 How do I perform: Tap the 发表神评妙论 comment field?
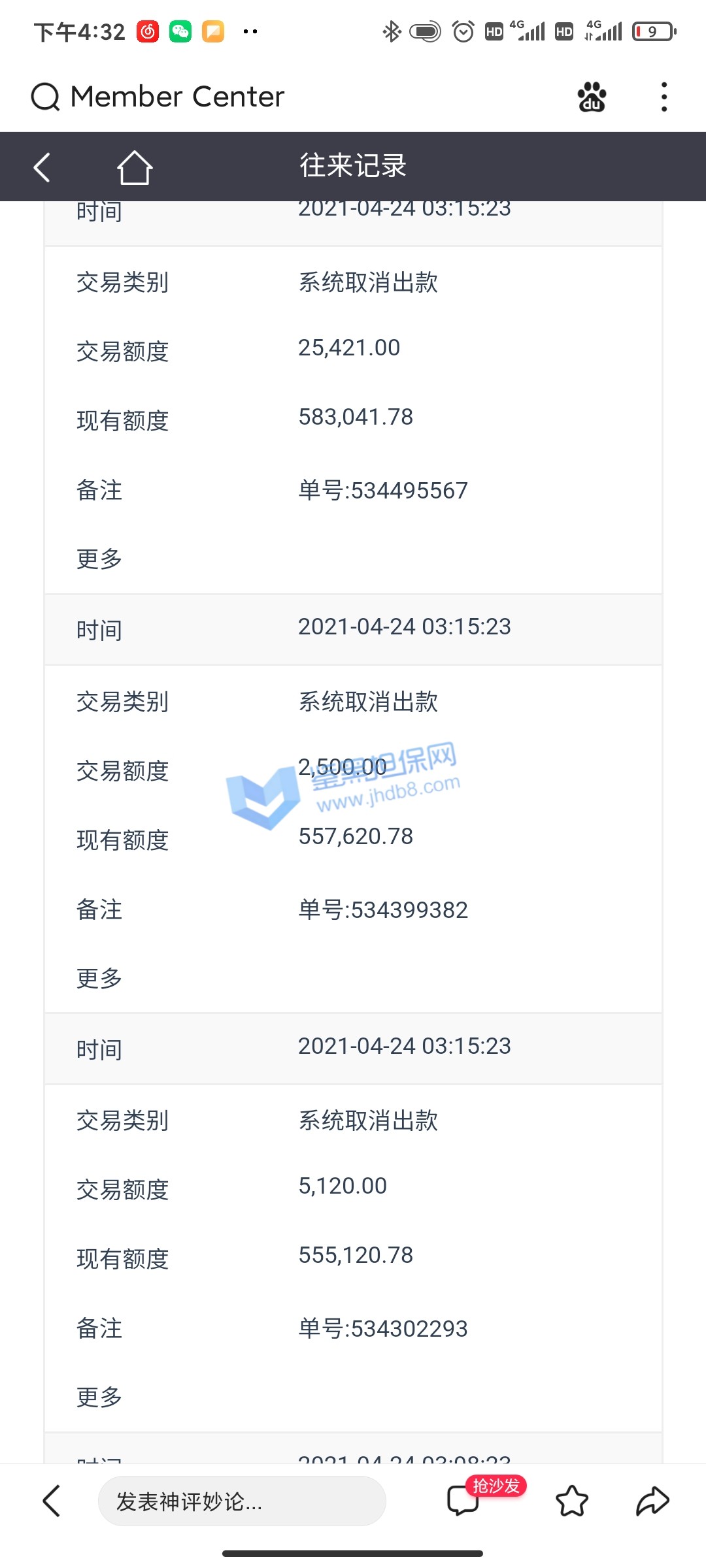pyautogui.click(x=242, y=1501)
